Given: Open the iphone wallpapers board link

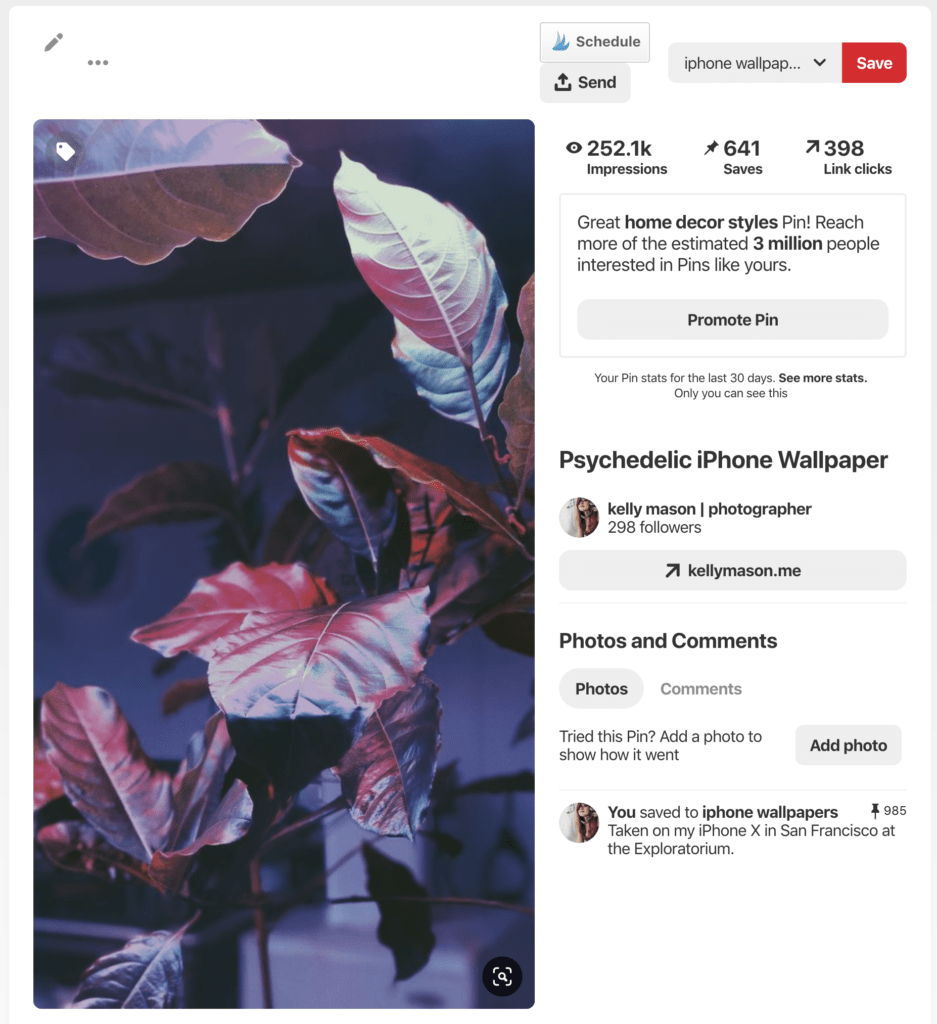Looking at the screenshot, I should coord(769,812).
